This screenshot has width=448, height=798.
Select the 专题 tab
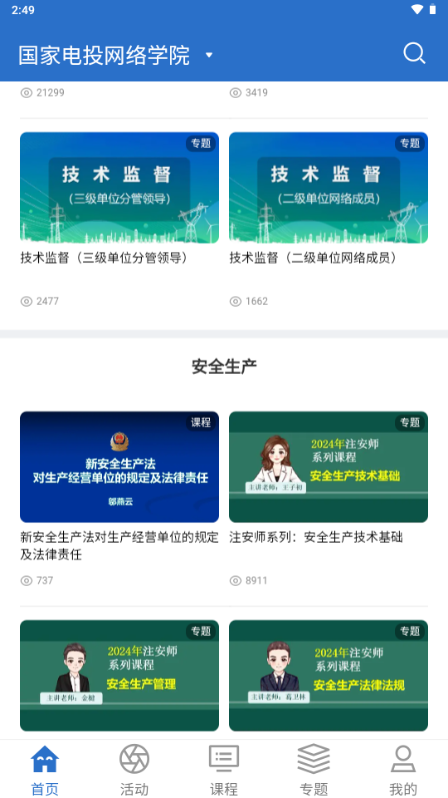click(314, 770)
